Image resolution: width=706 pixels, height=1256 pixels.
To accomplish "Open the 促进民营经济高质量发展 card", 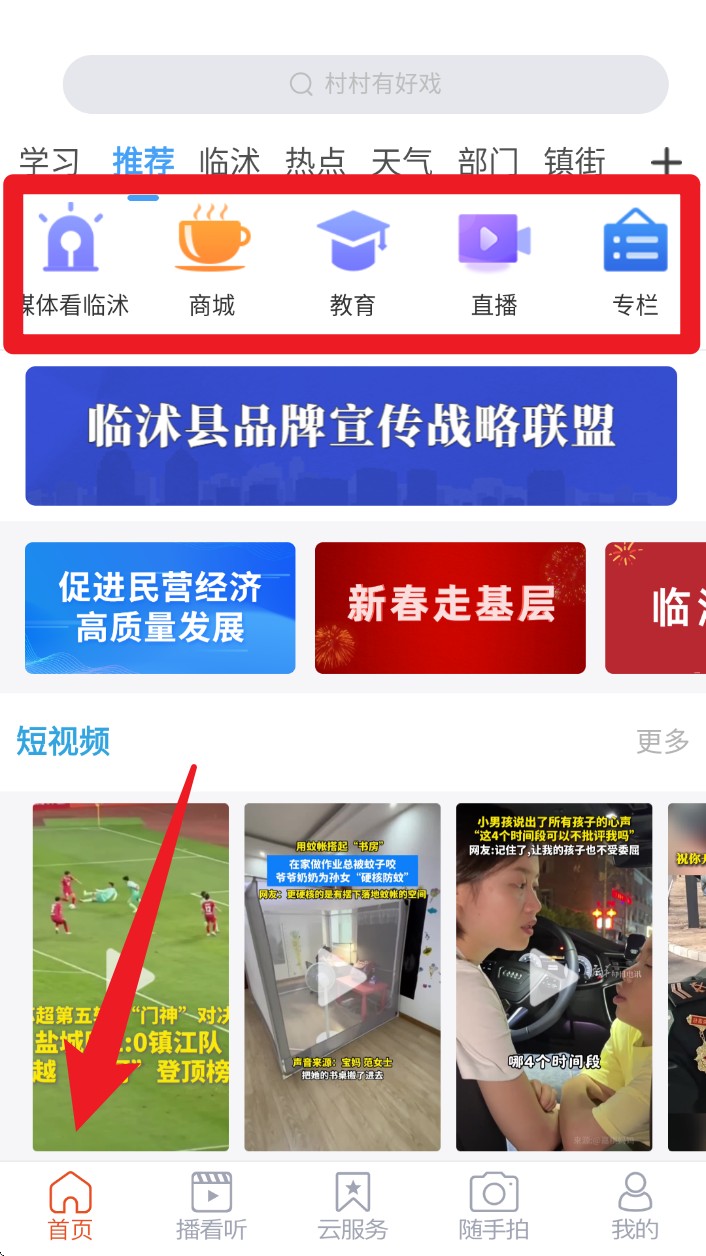I will coord(160,608).
